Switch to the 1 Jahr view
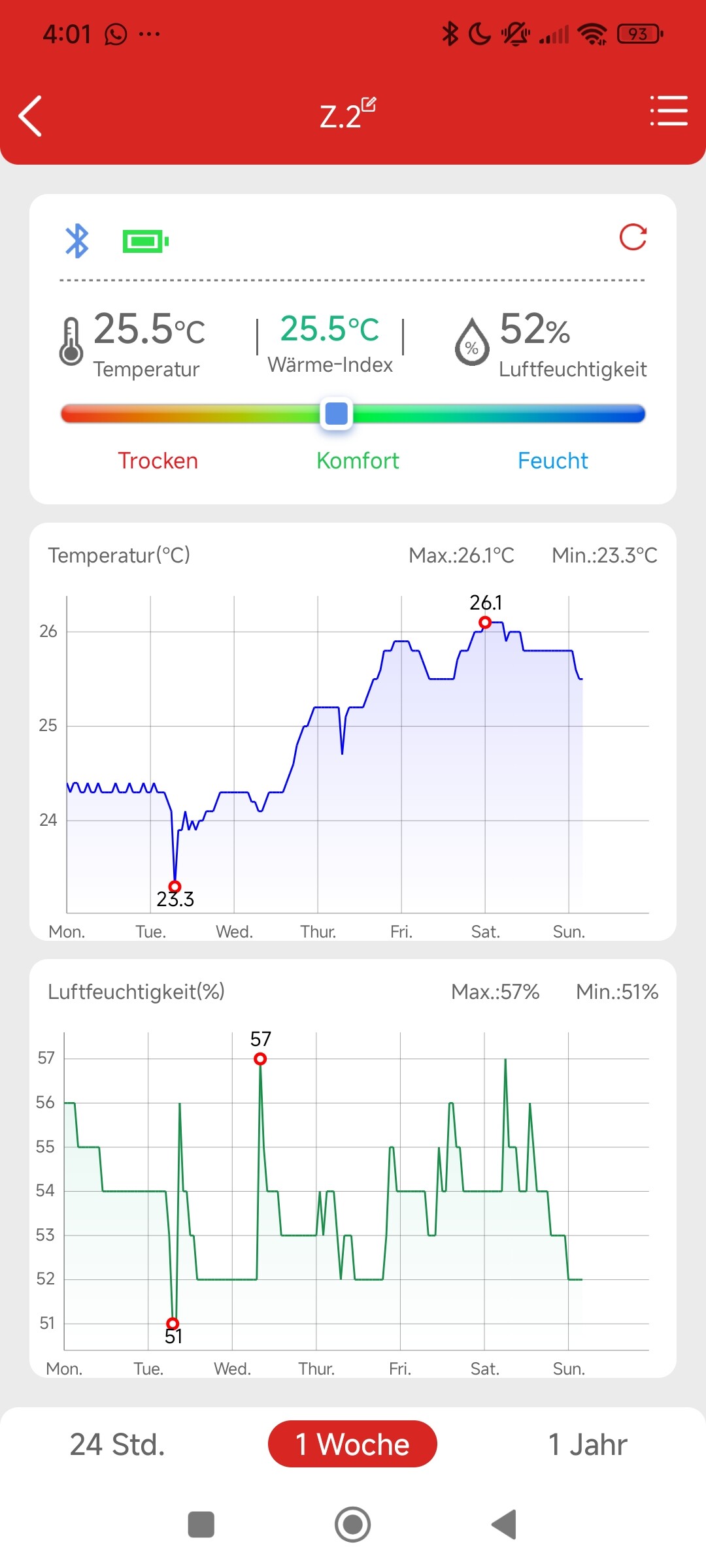 [x=588, y=1444]
